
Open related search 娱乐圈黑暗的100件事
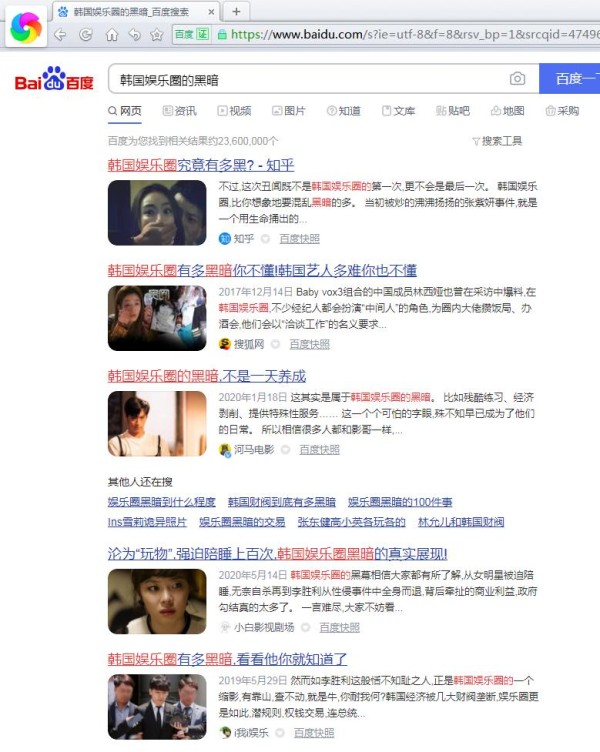click(400, 502)
